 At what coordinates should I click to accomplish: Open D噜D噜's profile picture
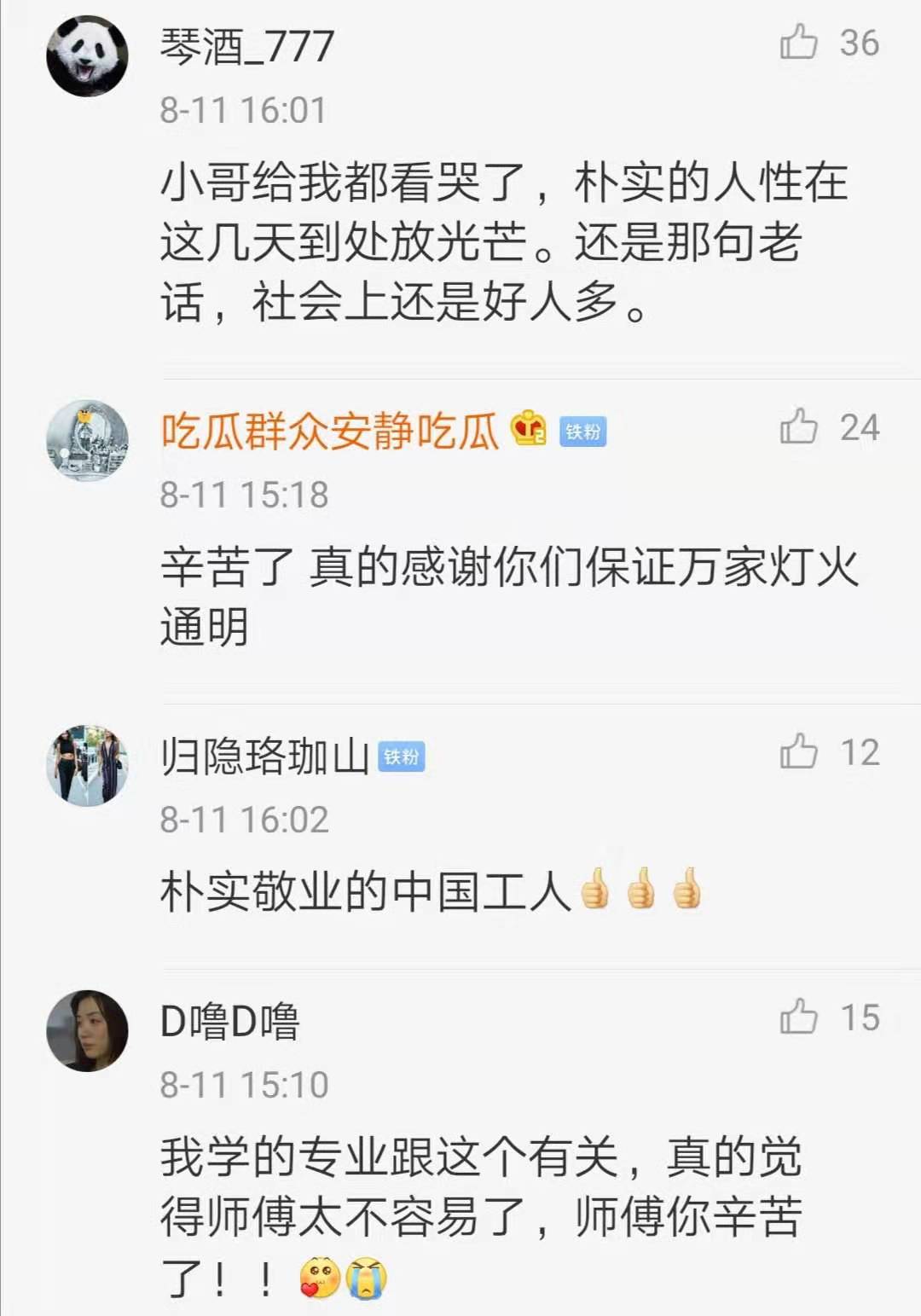click(x=87, y=1030)
